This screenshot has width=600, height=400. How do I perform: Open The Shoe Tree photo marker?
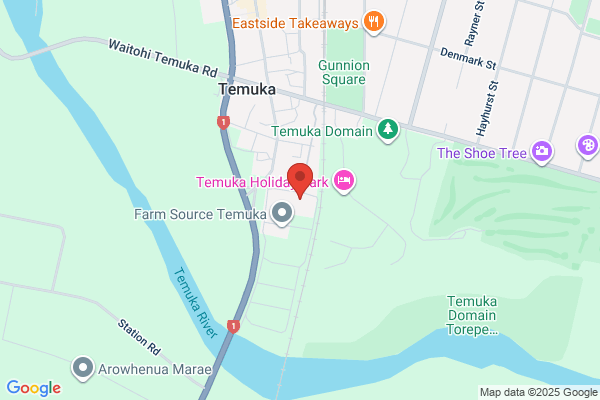[x=542, y=152]
